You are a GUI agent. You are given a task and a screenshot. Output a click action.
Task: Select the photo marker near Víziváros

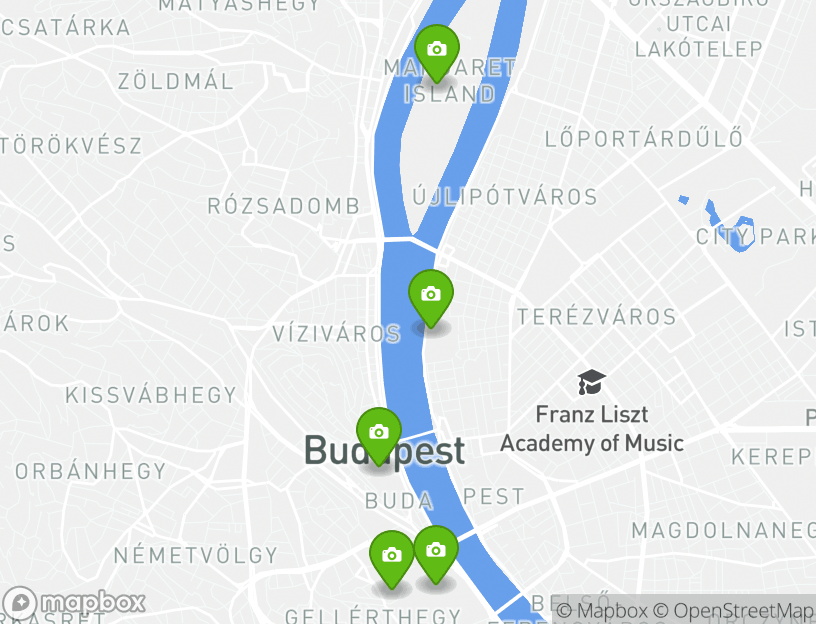[x=431, y=295]
